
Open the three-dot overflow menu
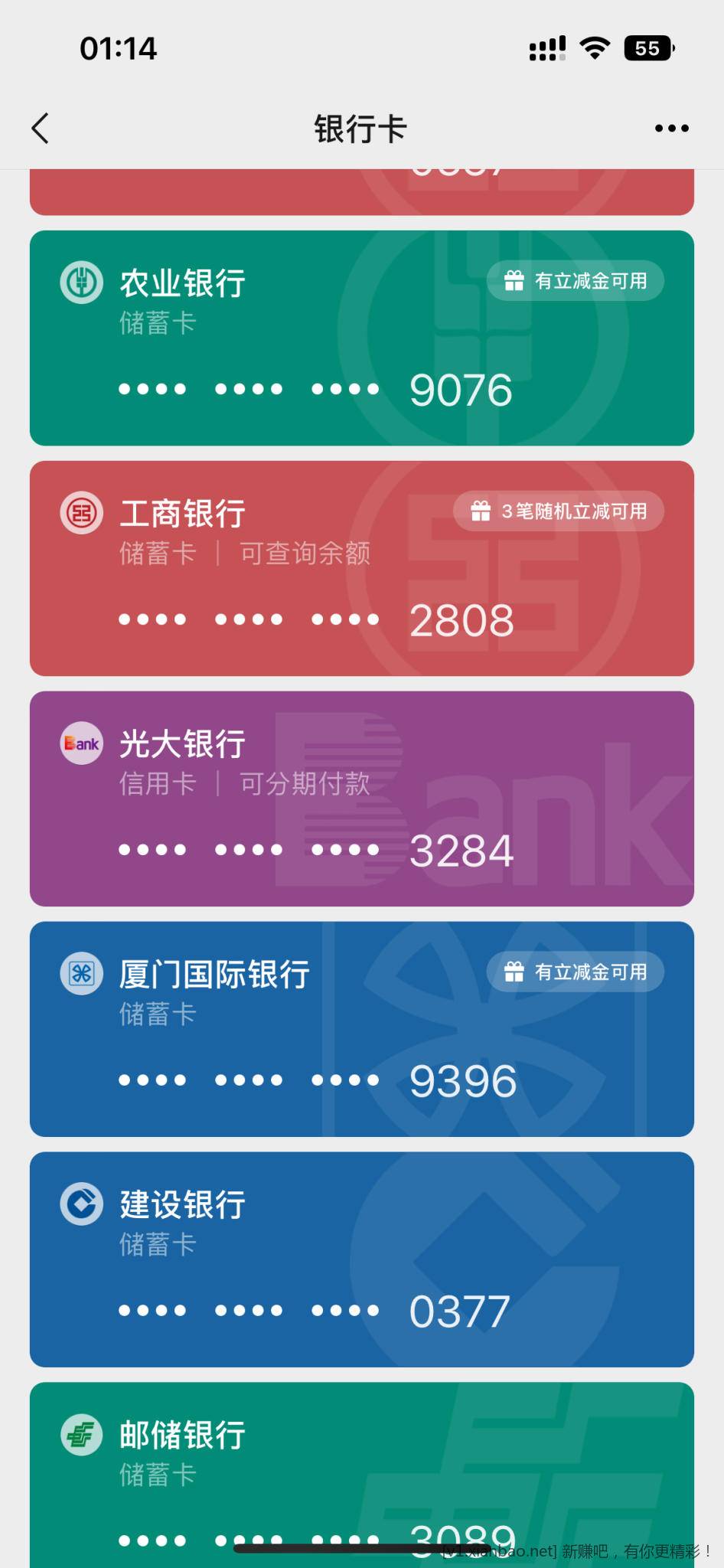[671, 129]
